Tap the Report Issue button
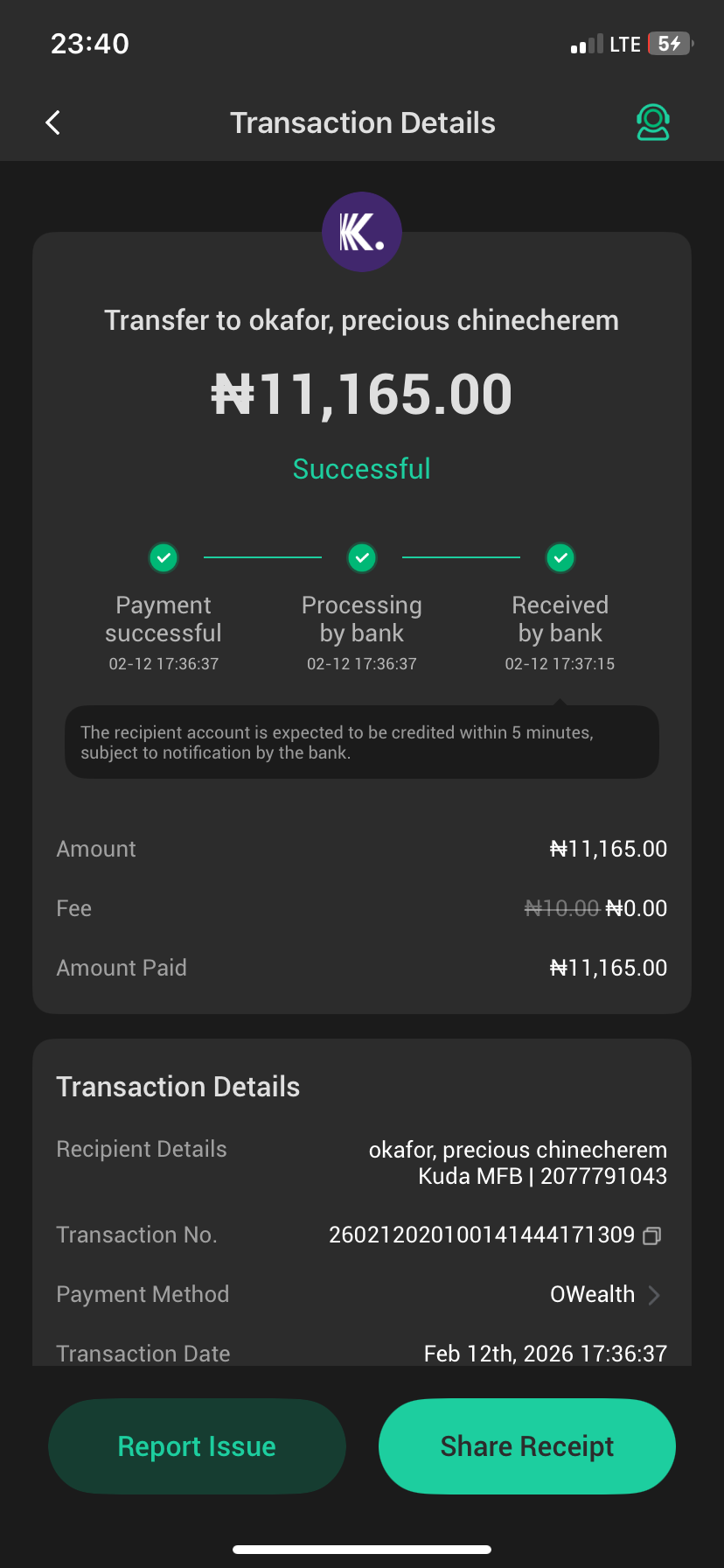This screenshot has width=724, height=1568. point(197,1446)
